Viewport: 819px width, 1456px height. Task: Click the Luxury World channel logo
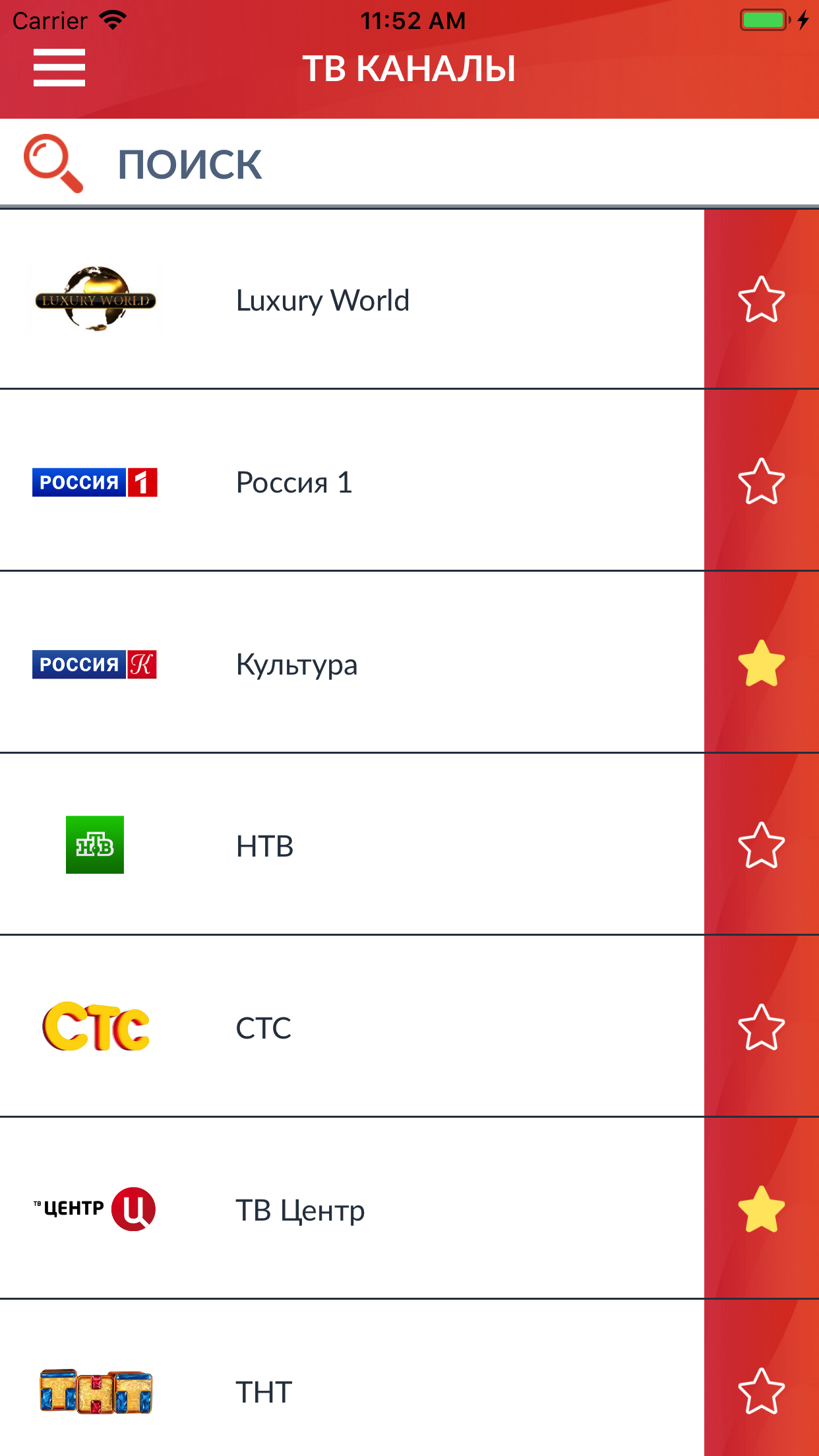pos(96,300)
